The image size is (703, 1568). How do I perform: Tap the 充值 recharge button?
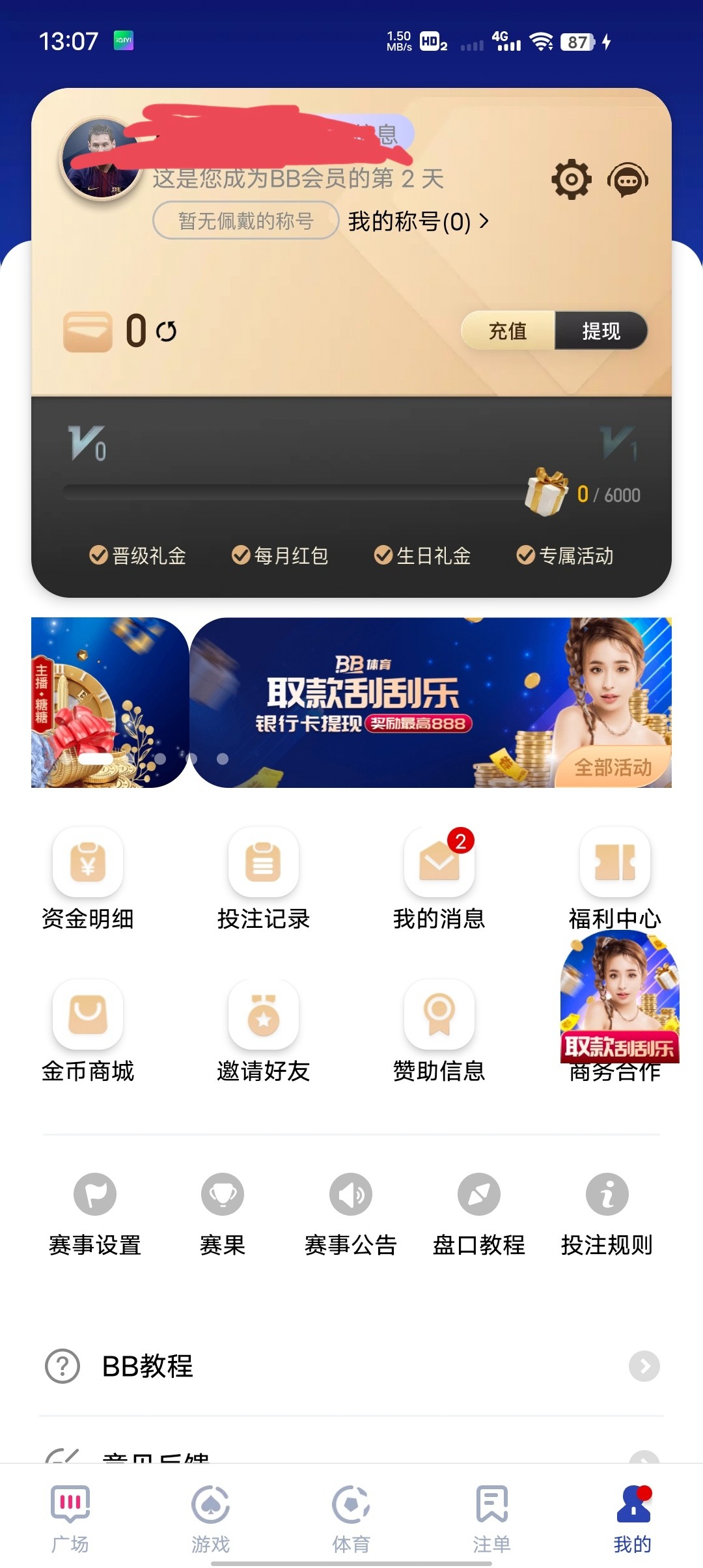coord(508,331)
